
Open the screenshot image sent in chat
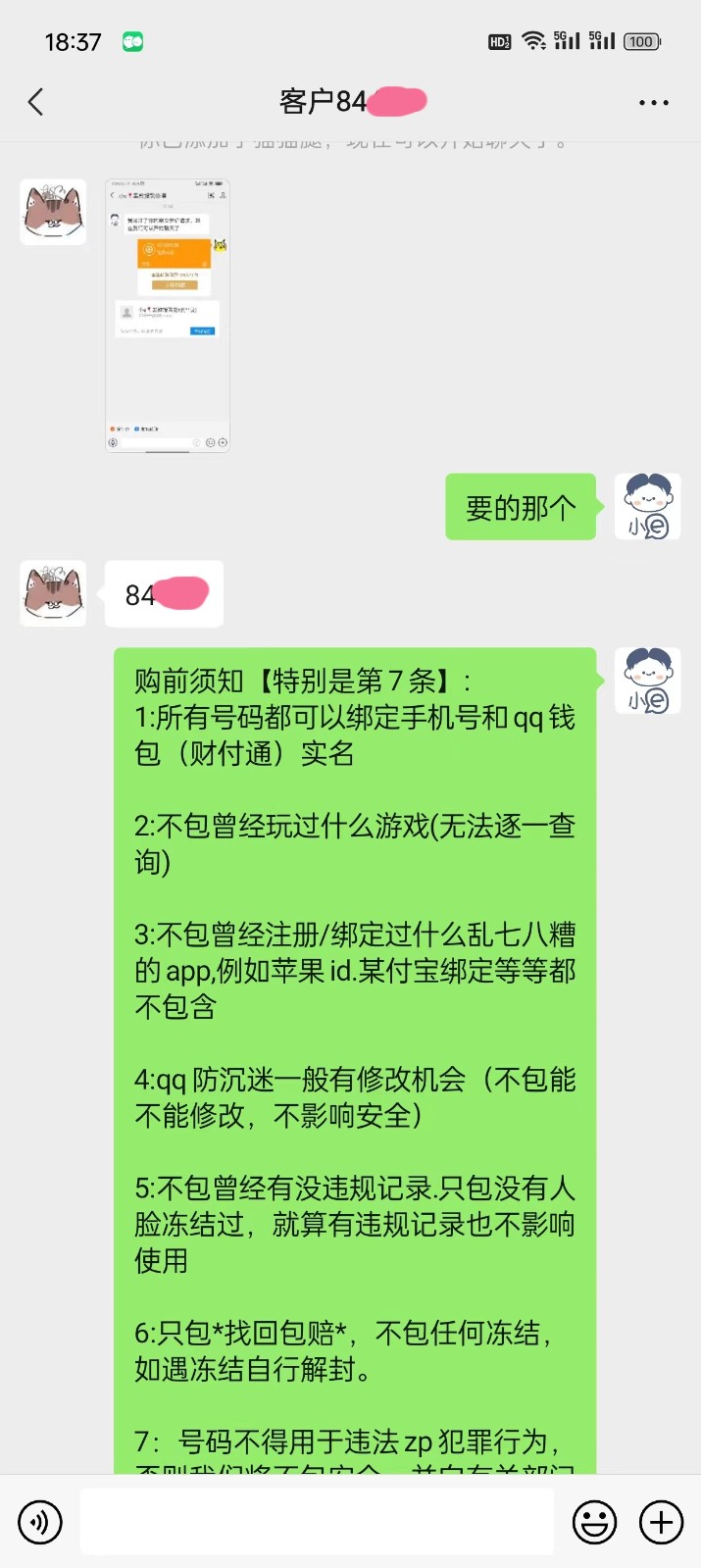tap(168, 316)
